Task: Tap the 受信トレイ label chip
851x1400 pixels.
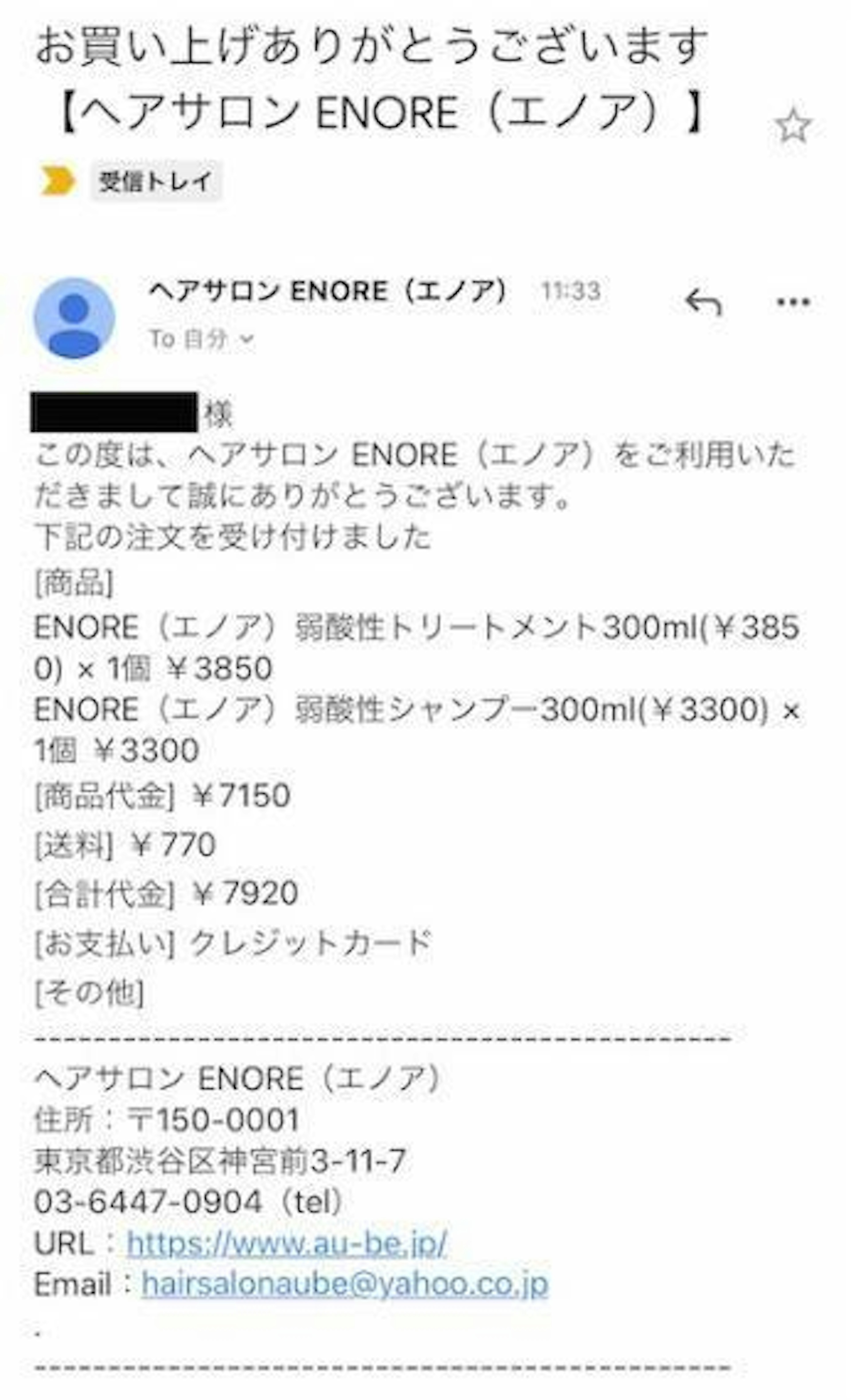Action: pyautogui.click(x=156, y=182)
